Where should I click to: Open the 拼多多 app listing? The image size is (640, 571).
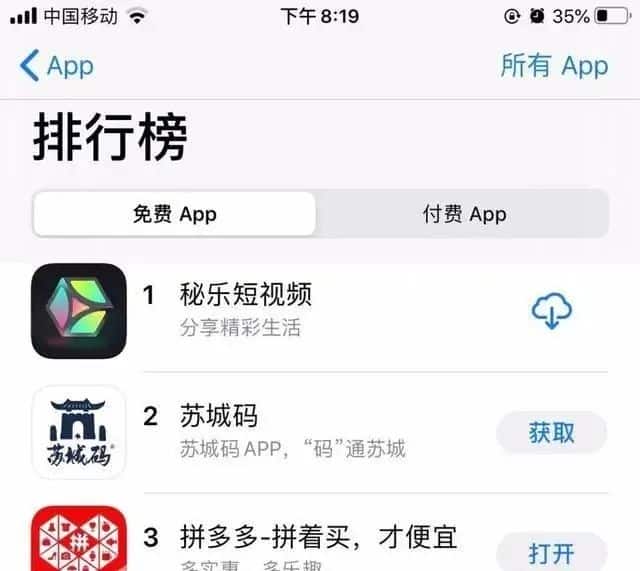[300, 537]
